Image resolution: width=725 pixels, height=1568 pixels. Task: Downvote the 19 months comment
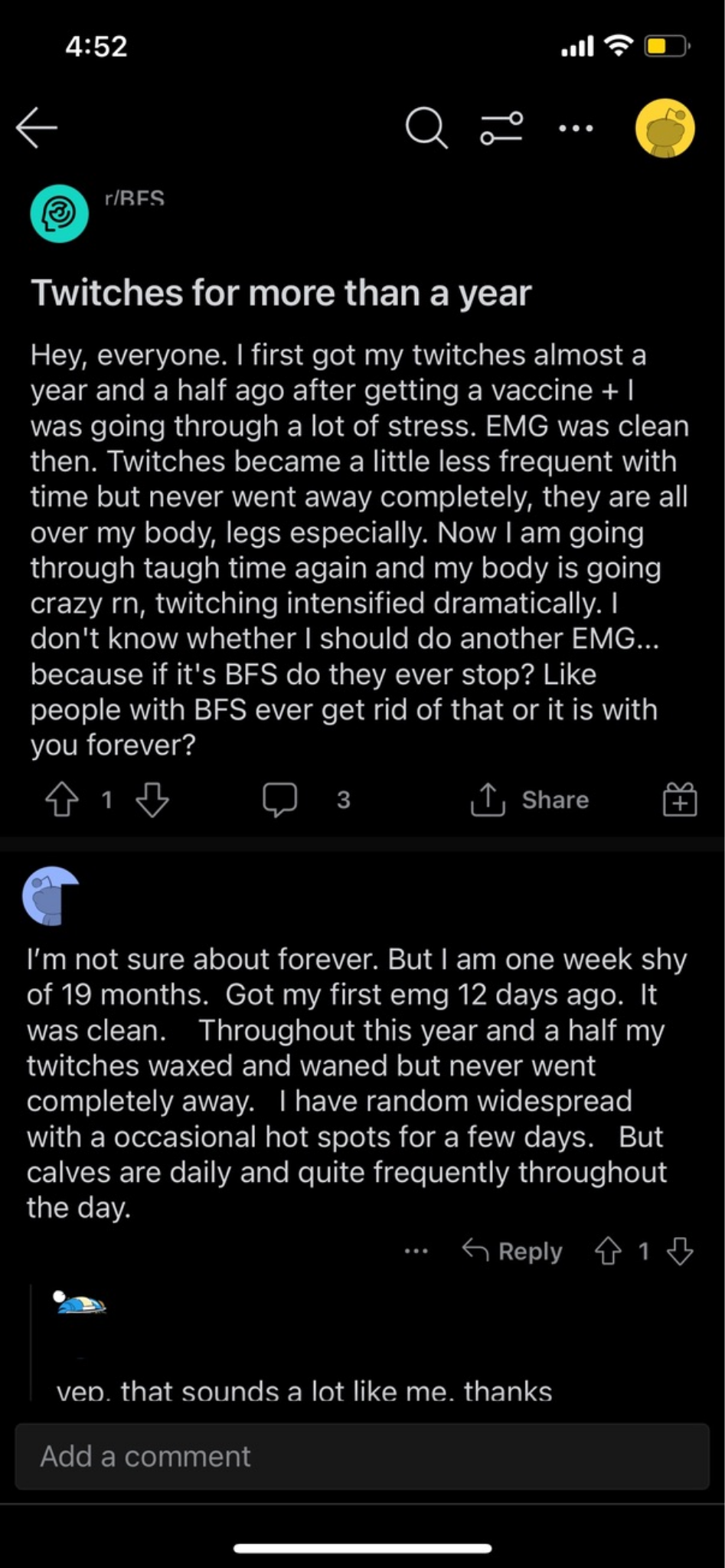point(680,1252)
